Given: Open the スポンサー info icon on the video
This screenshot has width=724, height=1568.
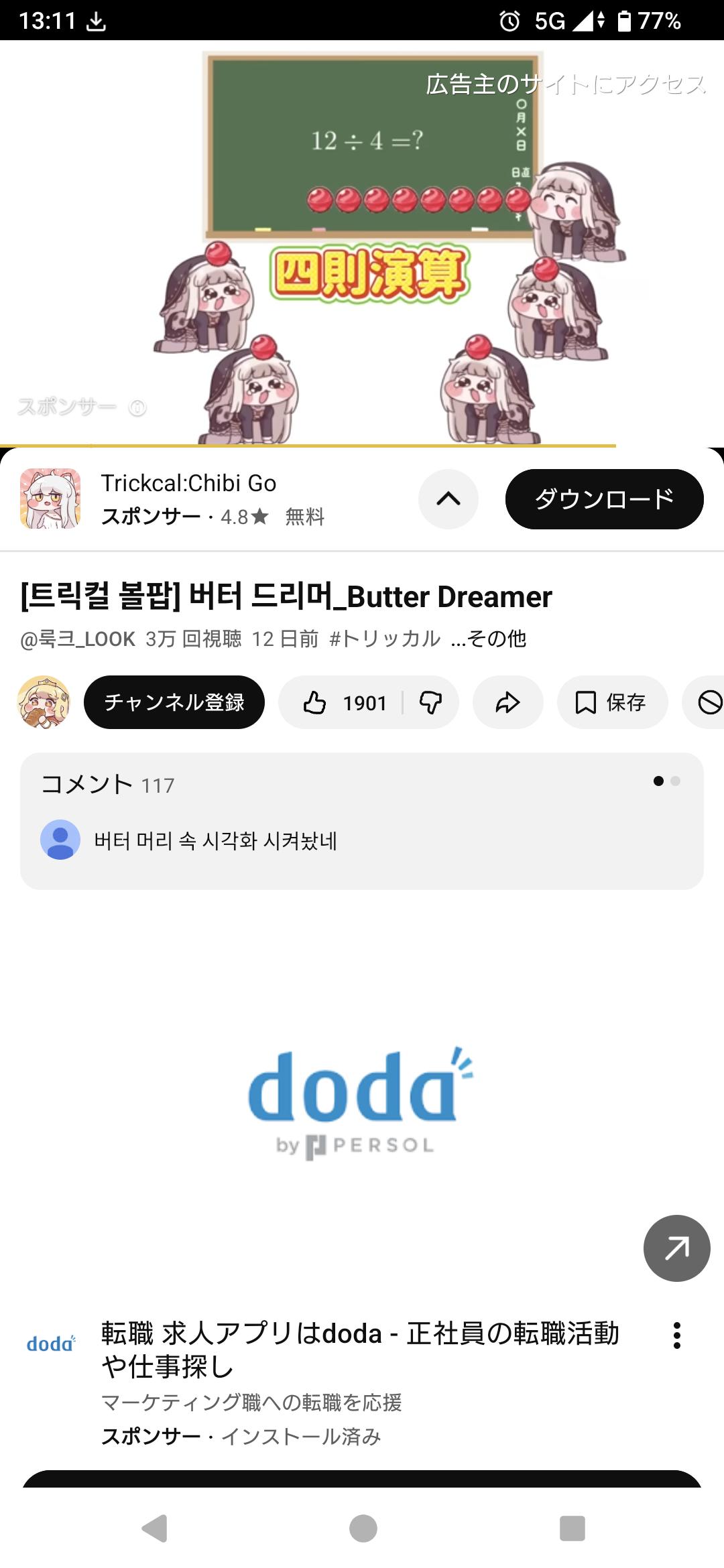Looking at the screenshot, I should (137, 407).
